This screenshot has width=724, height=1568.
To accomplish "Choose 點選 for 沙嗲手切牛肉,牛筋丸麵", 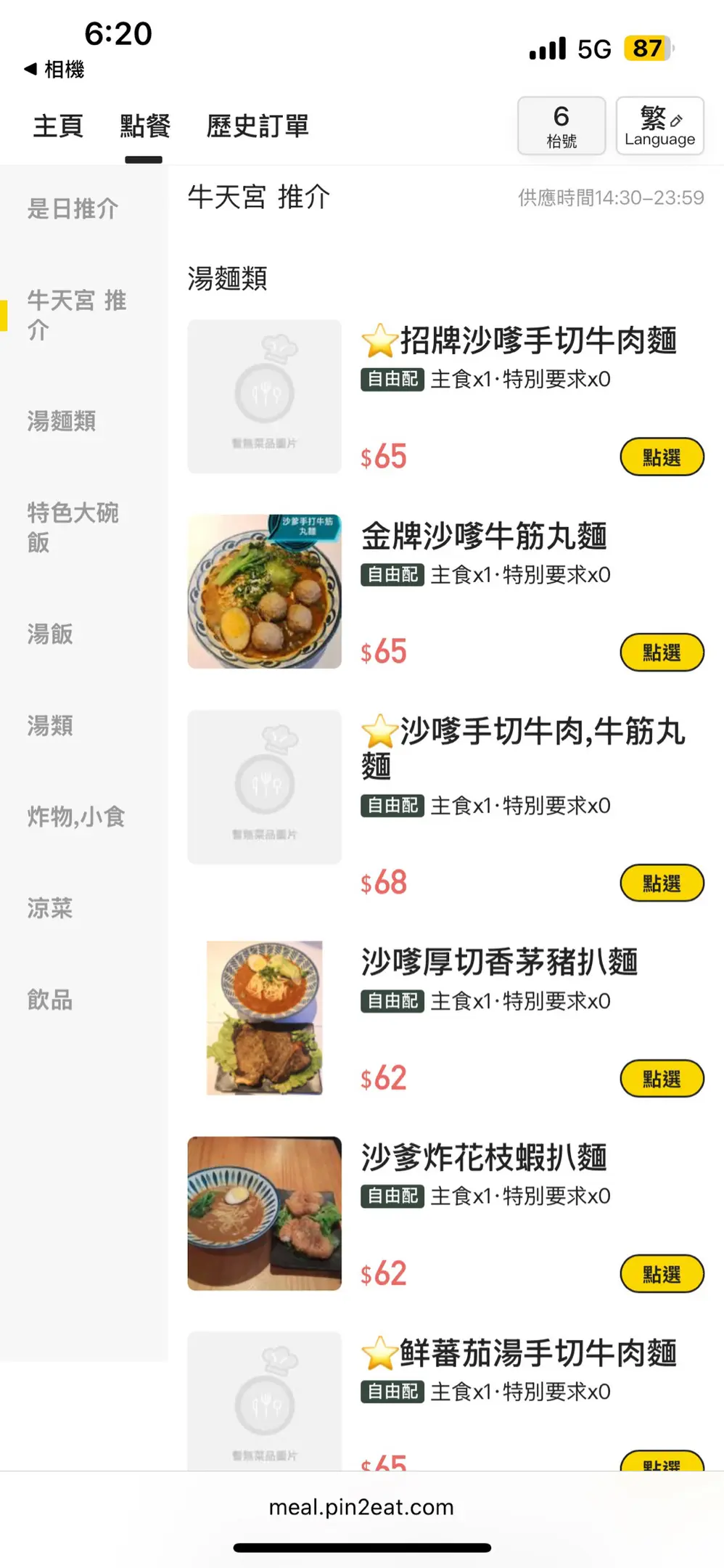I will coord(662,883).
